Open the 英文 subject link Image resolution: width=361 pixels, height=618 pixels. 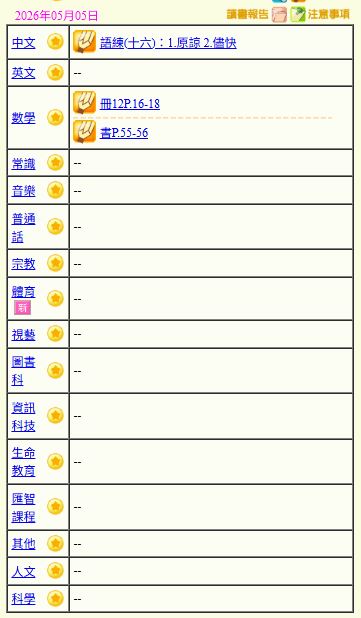(23, 73)
